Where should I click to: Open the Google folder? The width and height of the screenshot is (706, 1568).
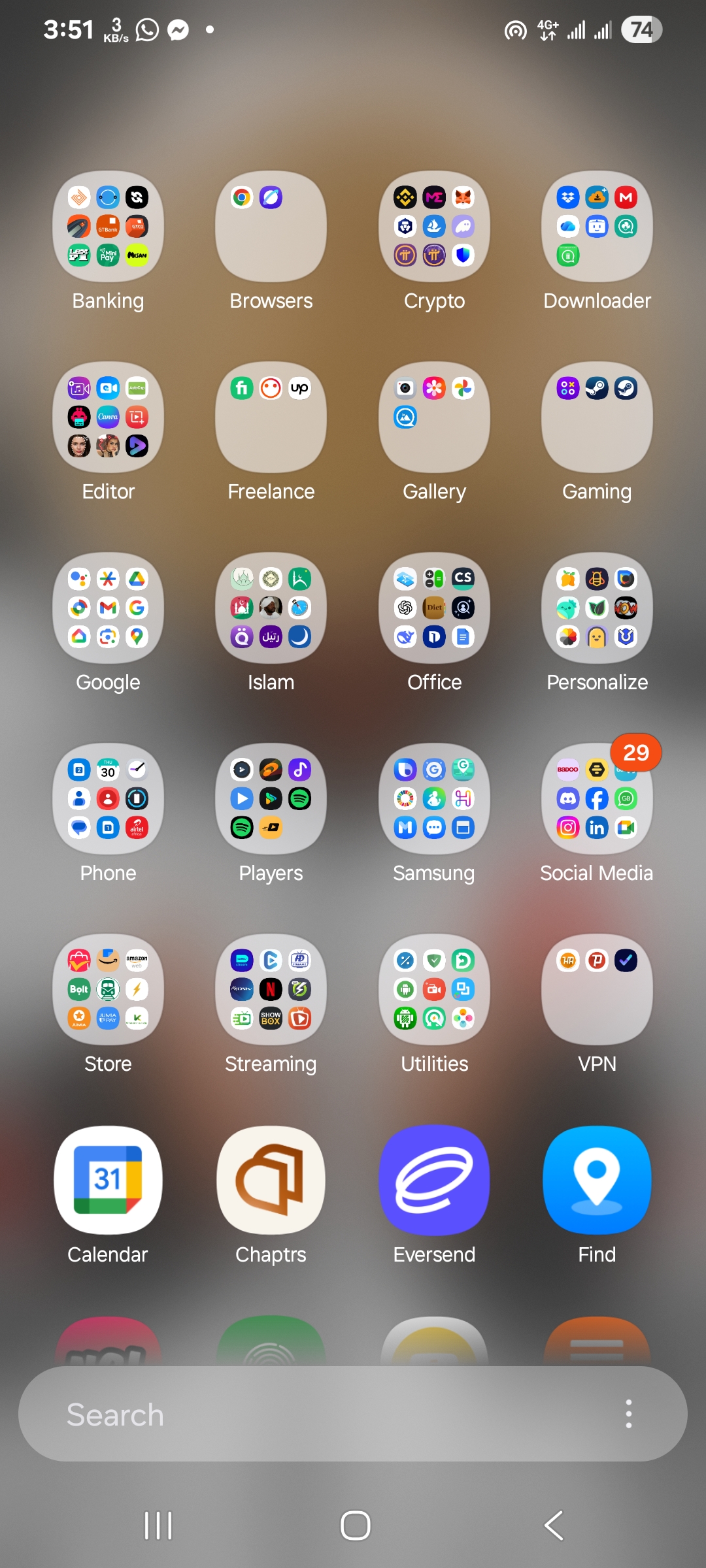[108, 608]
